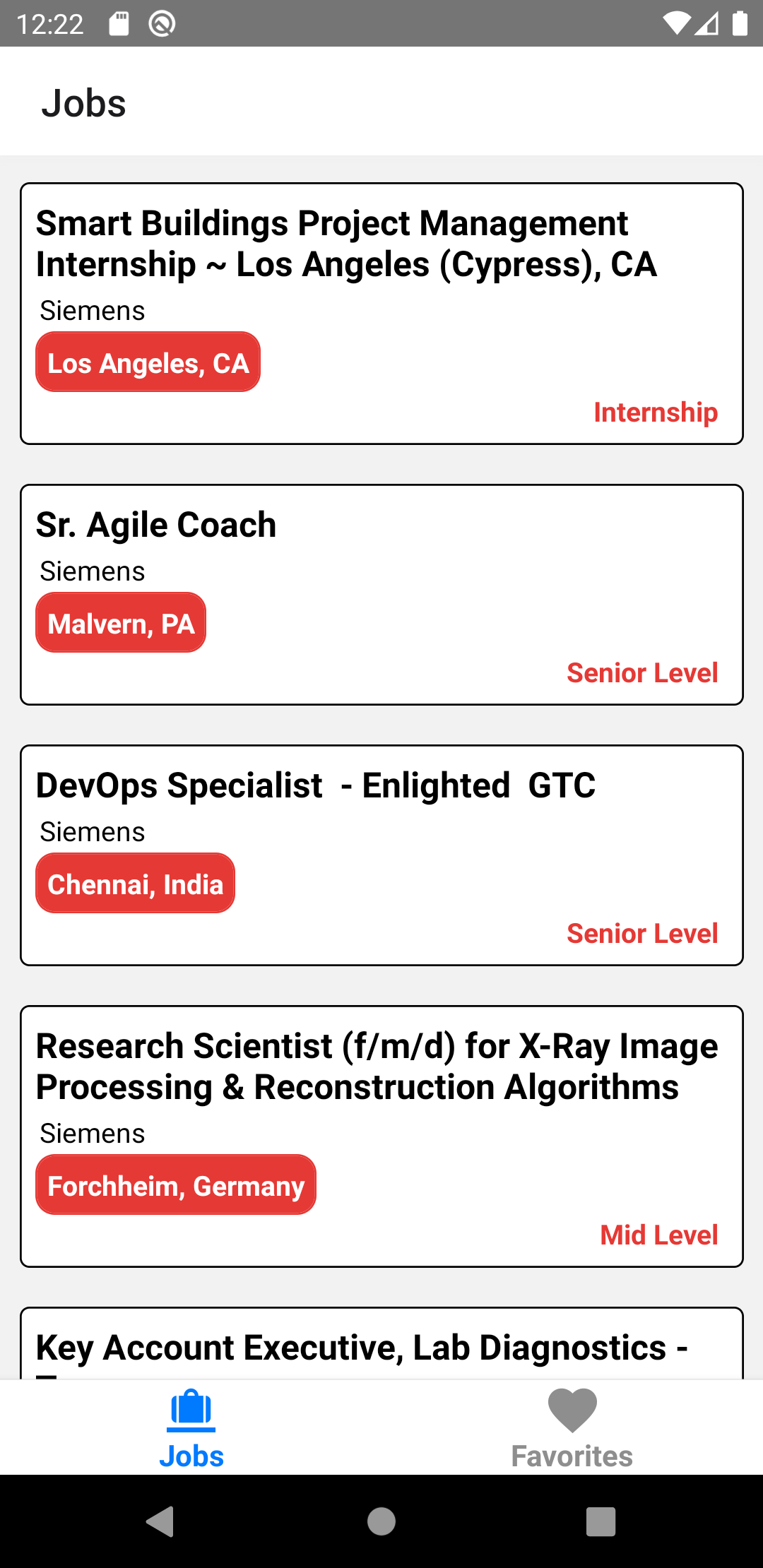Select the Forchheim, Germany location badge

pos(175,1184)
